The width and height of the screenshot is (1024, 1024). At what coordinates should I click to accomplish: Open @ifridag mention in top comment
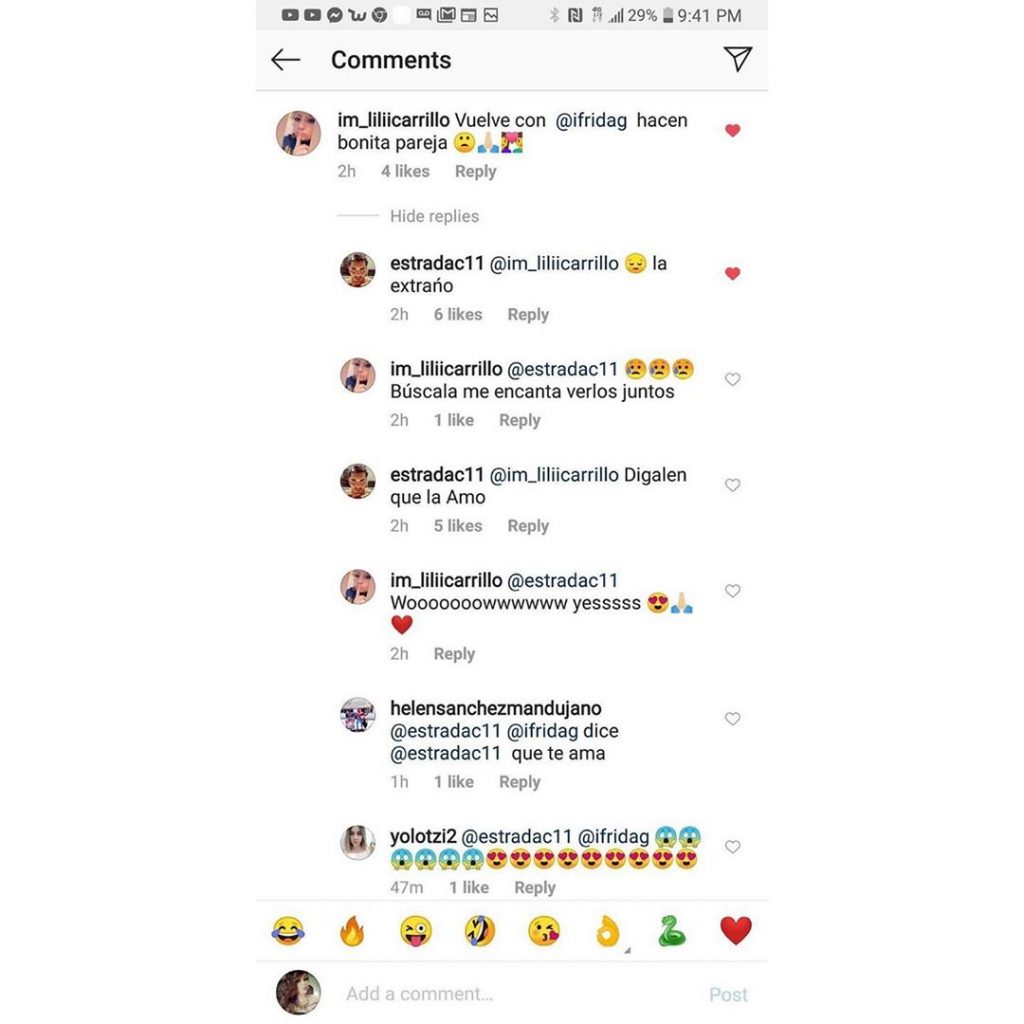591,120
